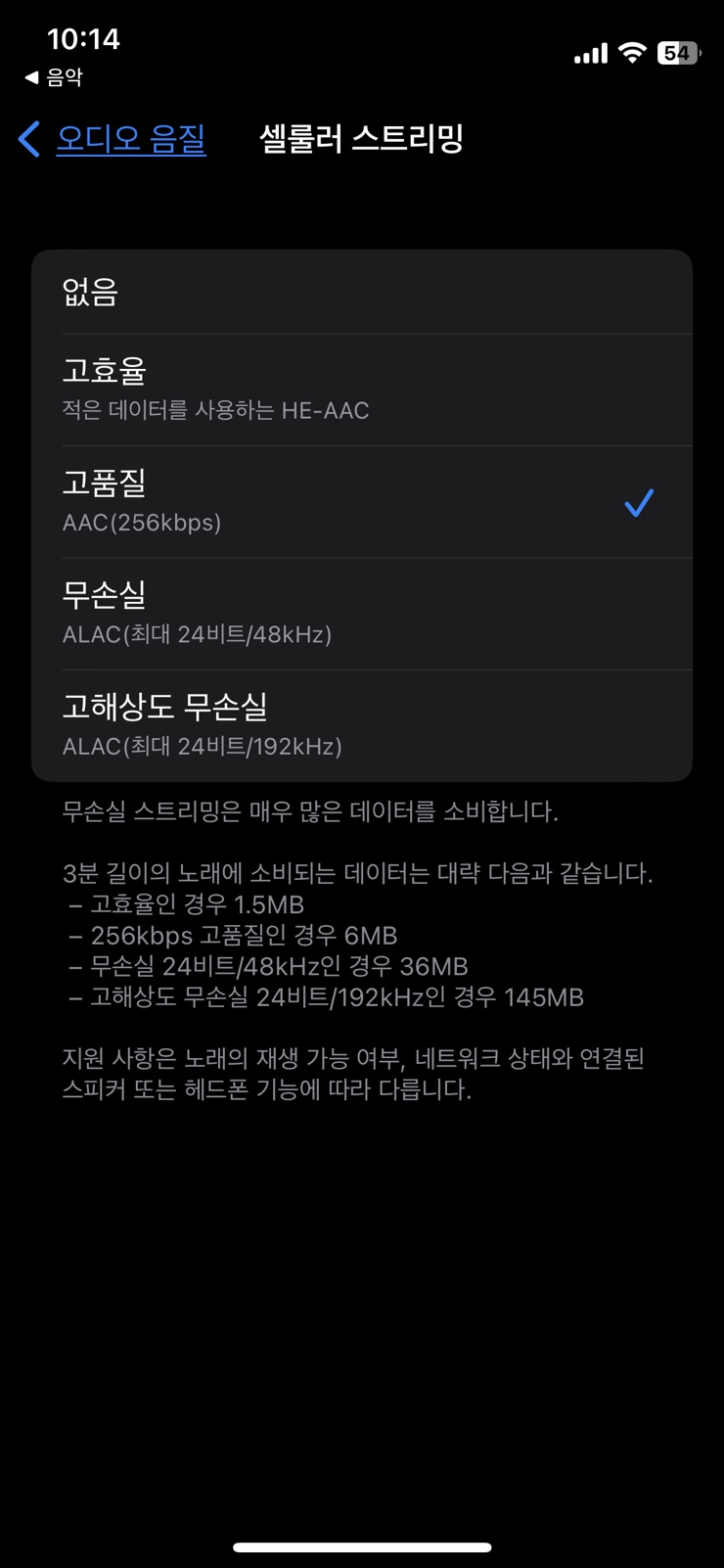Go back to 오디오 음질 settings
Viewport: 724px width, 1568px height.
pyautogui.click(x=113, y=139)
